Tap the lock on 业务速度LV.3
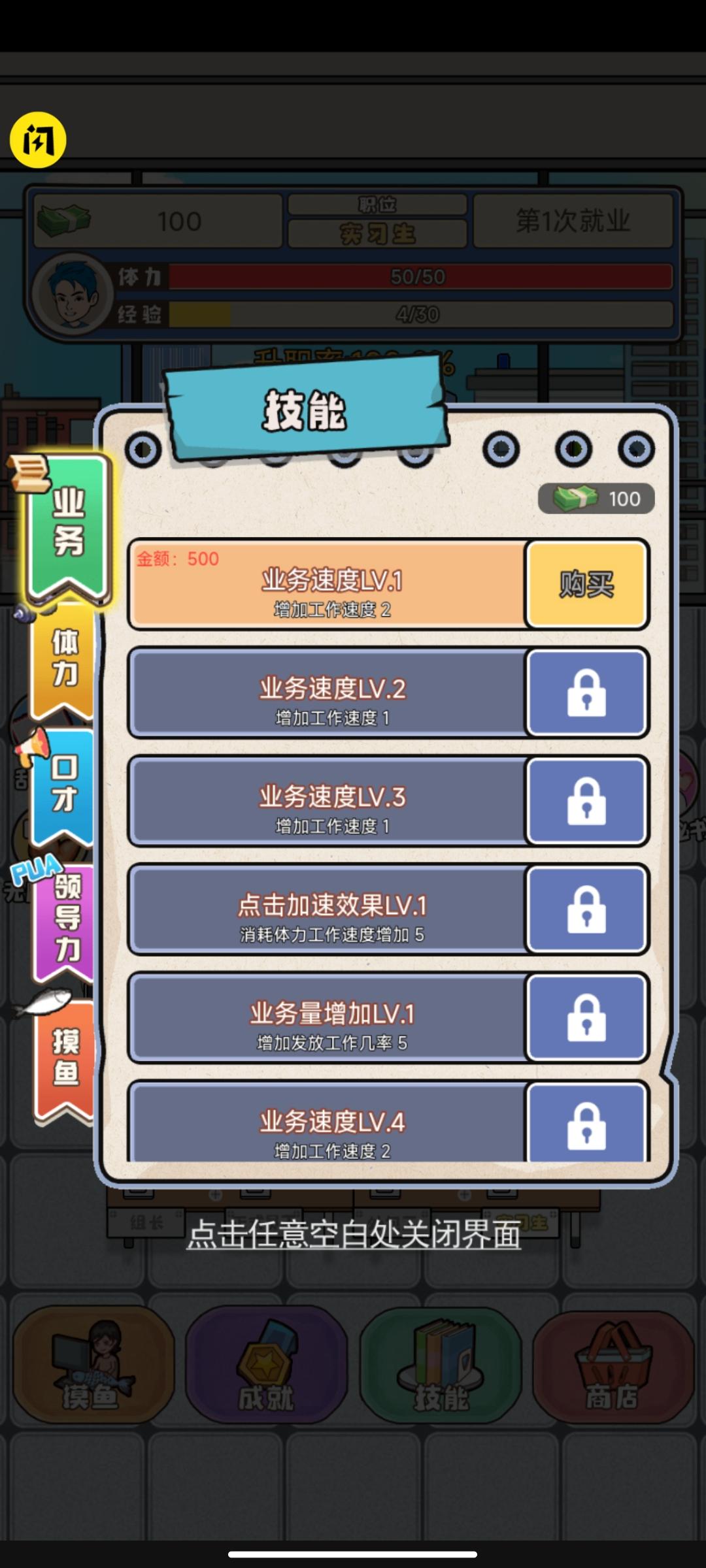 (586, 801)
